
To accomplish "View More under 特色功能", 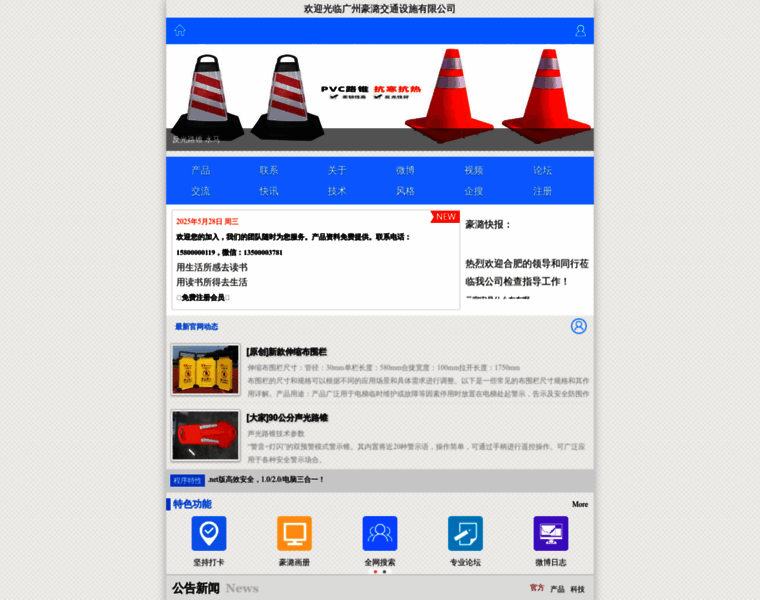I will pos(580,504).
